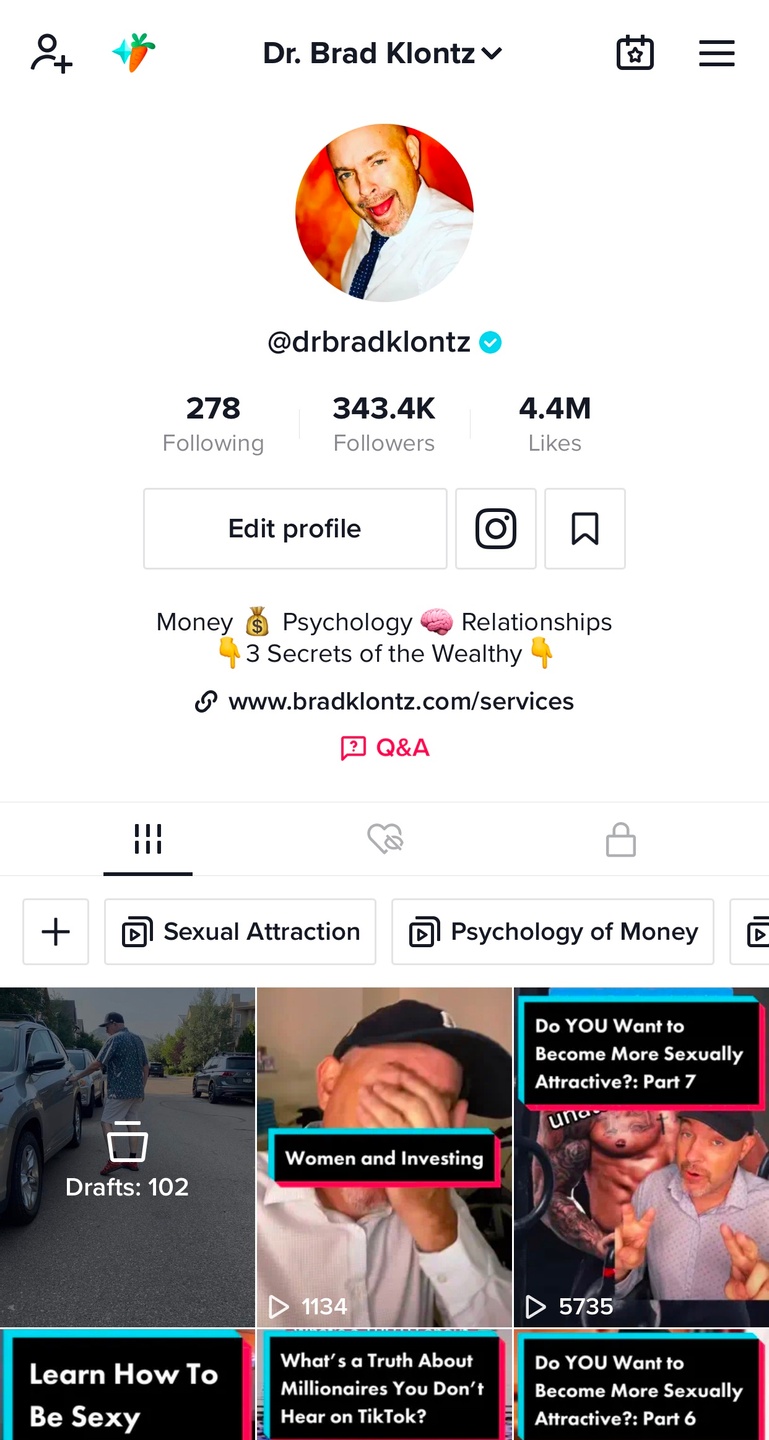
Task: Switch to the private videos tab
Action: tap(621, 839)
